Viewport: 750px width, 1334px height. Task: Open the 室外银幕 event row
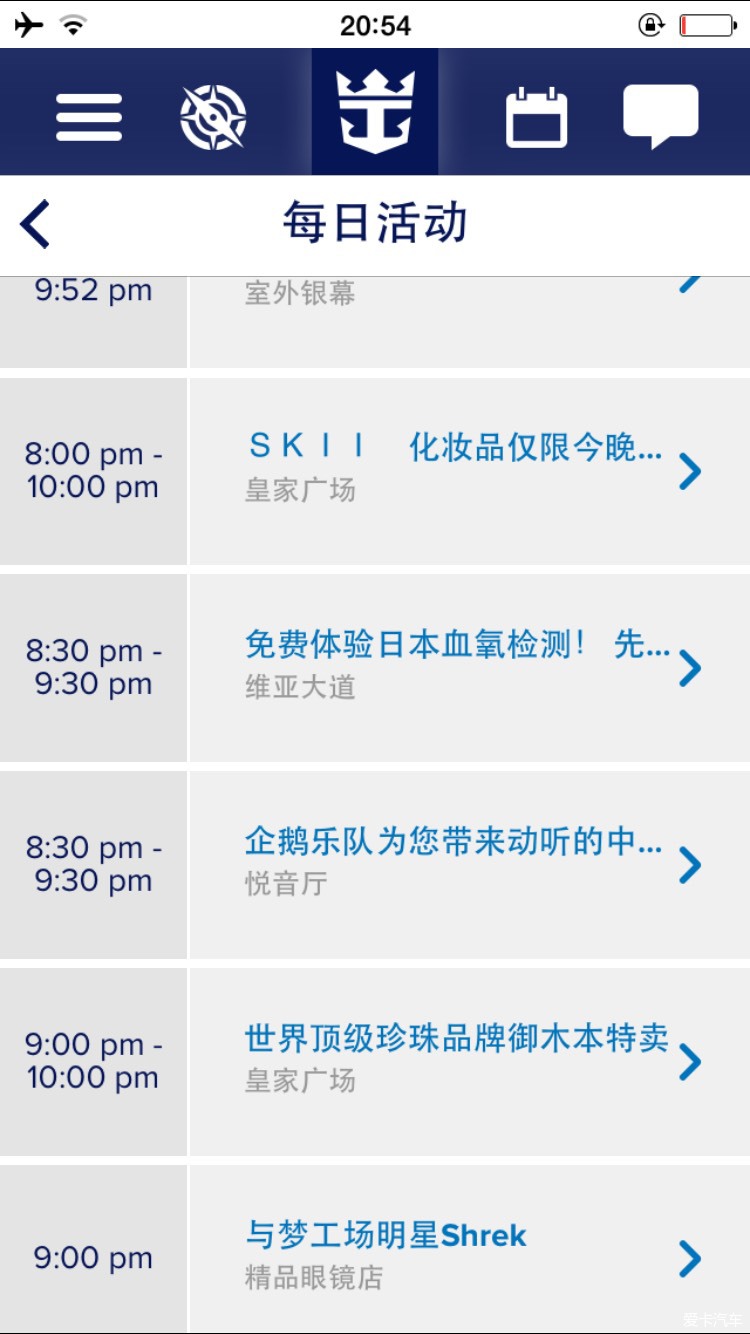(375, 322)
